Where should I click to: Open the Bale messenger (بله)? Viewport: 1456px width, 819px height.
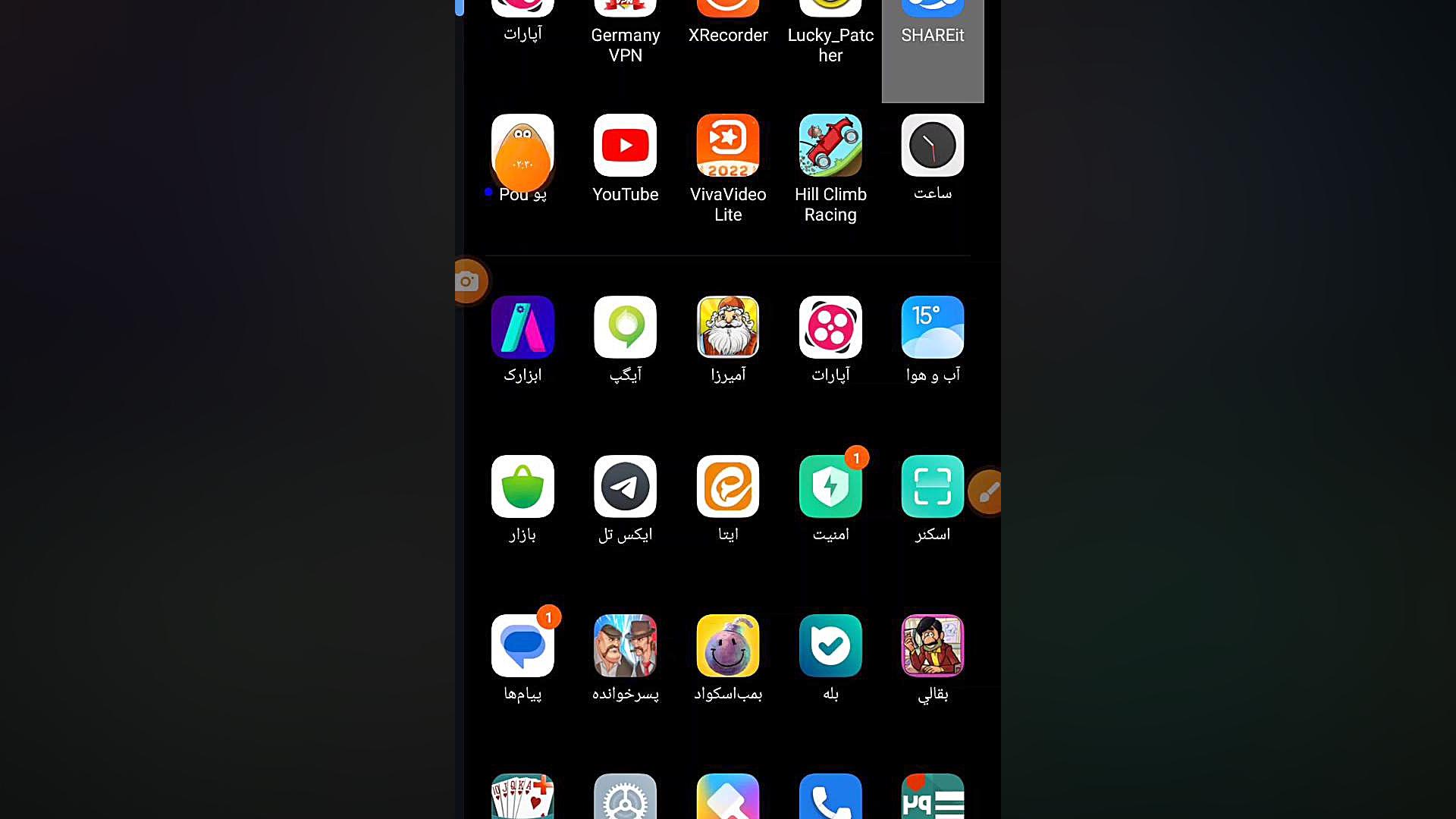pyautogui.click(x=830, y=646)
